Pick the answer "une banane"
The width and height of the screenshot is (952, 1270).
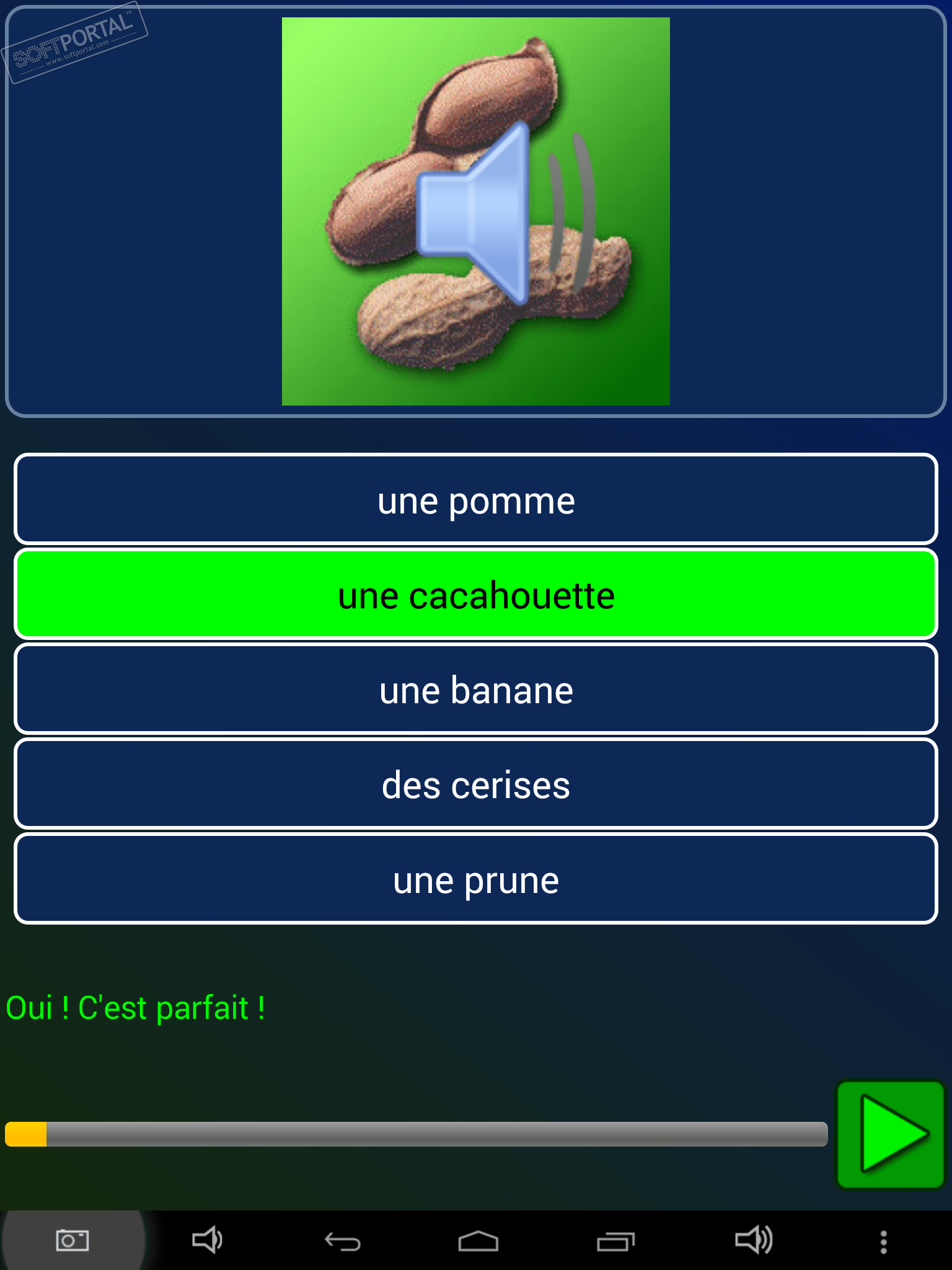(476, 690)
